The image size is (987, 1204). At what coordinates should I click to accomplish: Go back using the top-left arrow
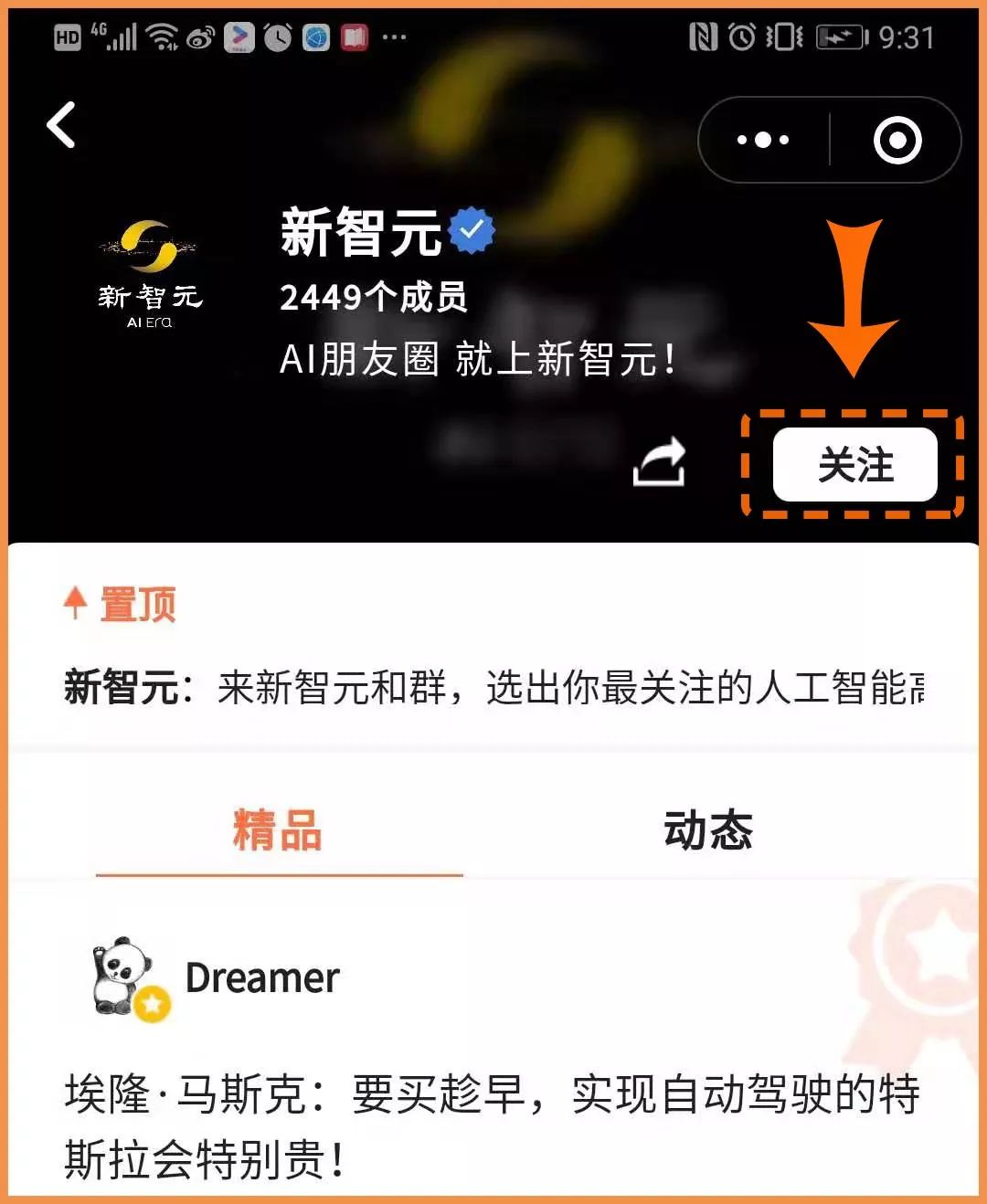coord(61,126)
